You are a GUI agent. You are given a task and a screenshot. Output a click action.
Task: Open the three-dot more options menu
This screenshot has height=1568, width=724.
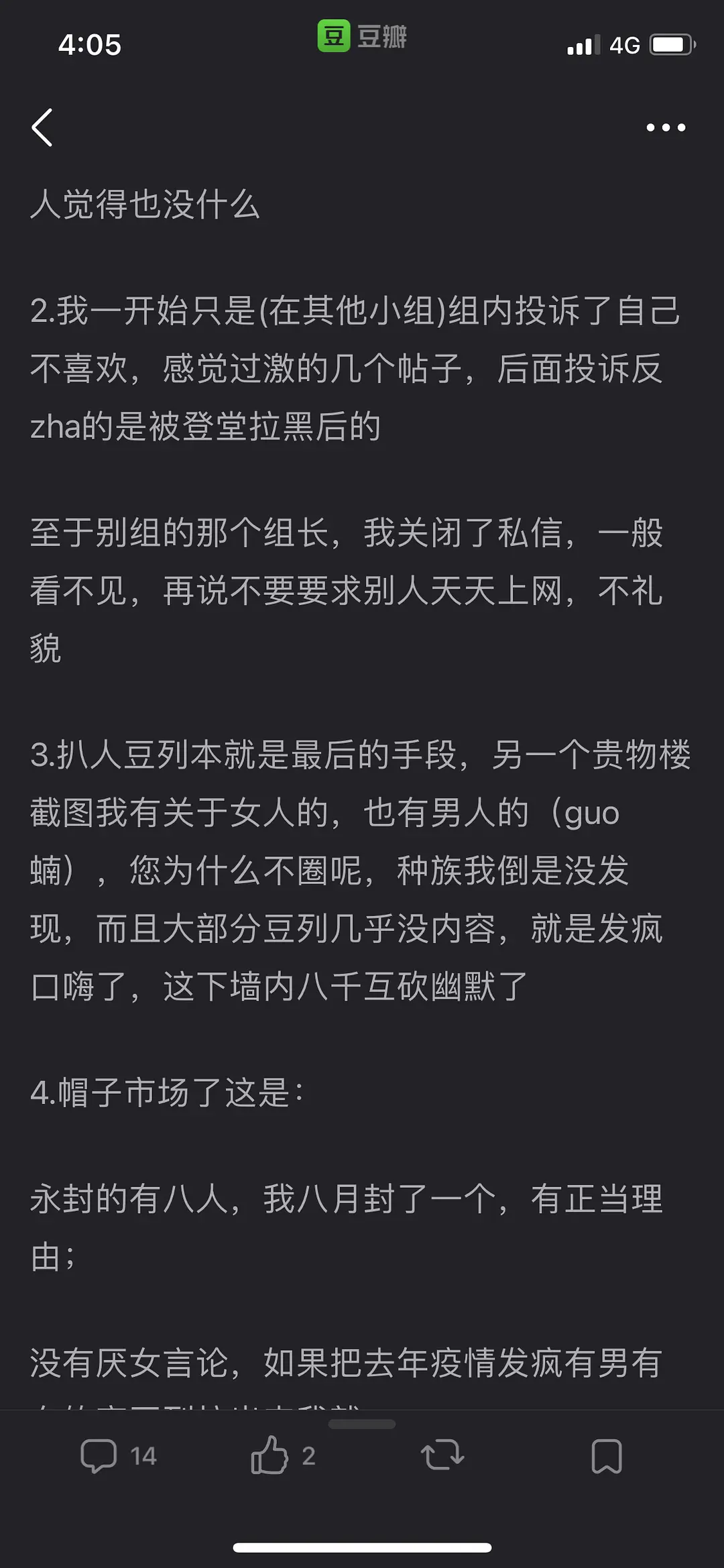click(665, 127)
